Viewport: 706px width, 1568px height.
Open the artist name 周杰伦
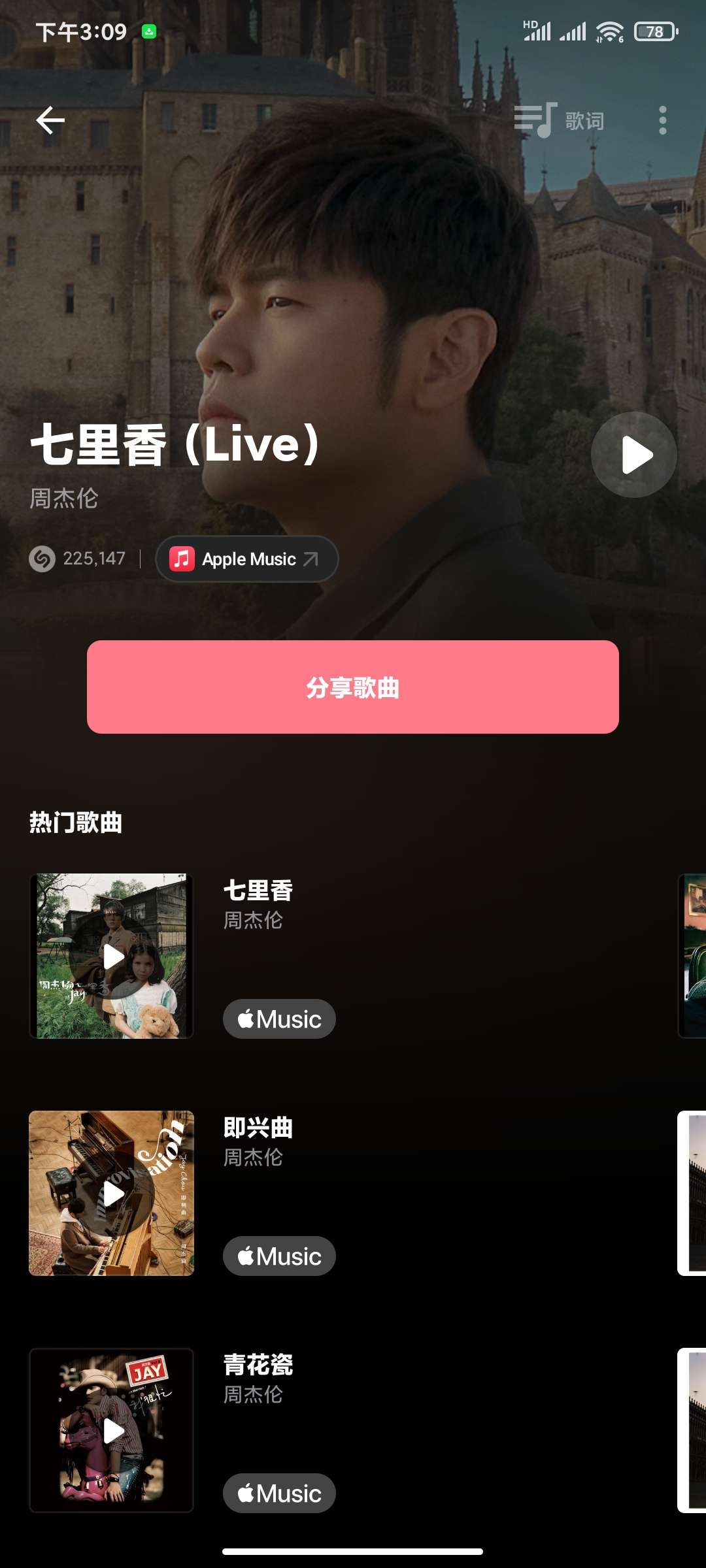coord(64,498)
